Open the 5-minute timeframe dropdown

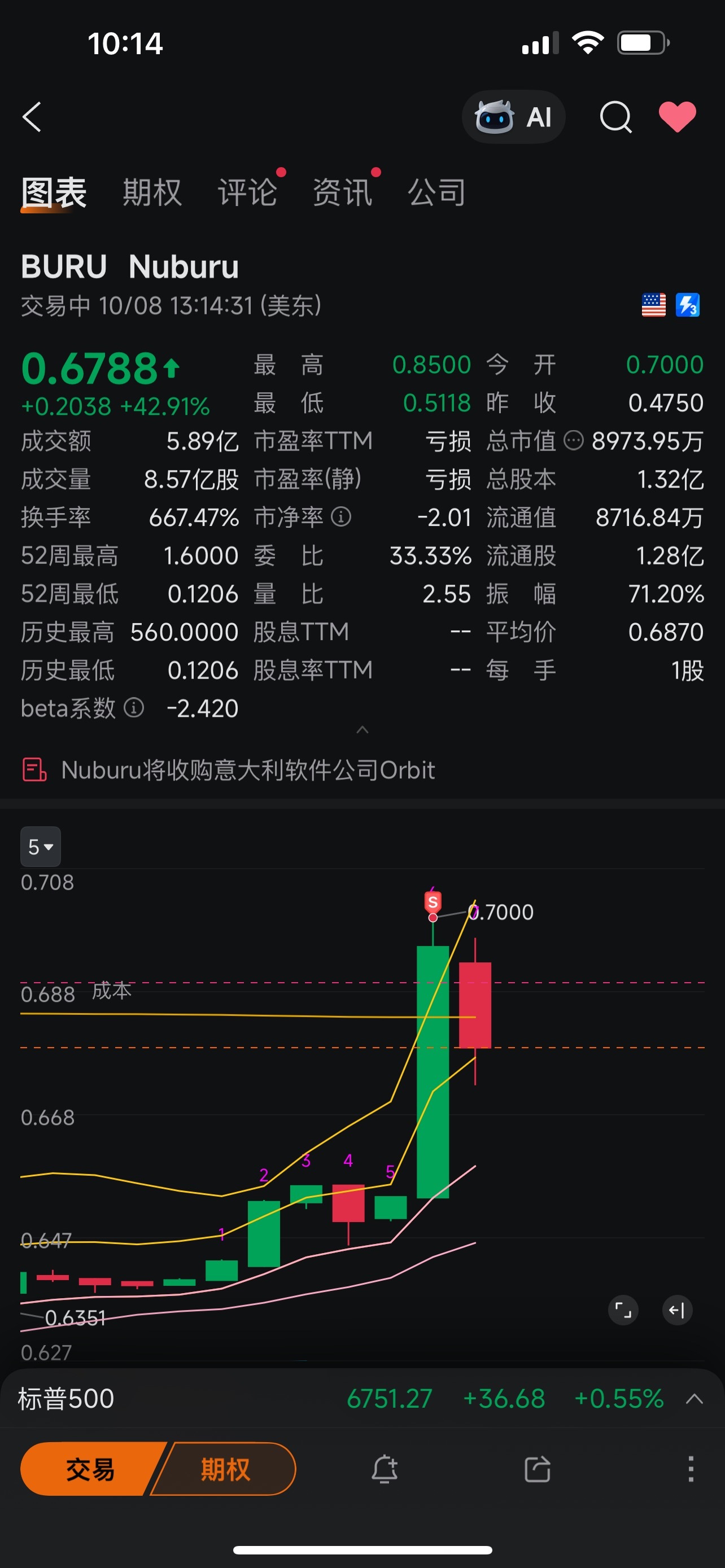[x=40, y=847]
